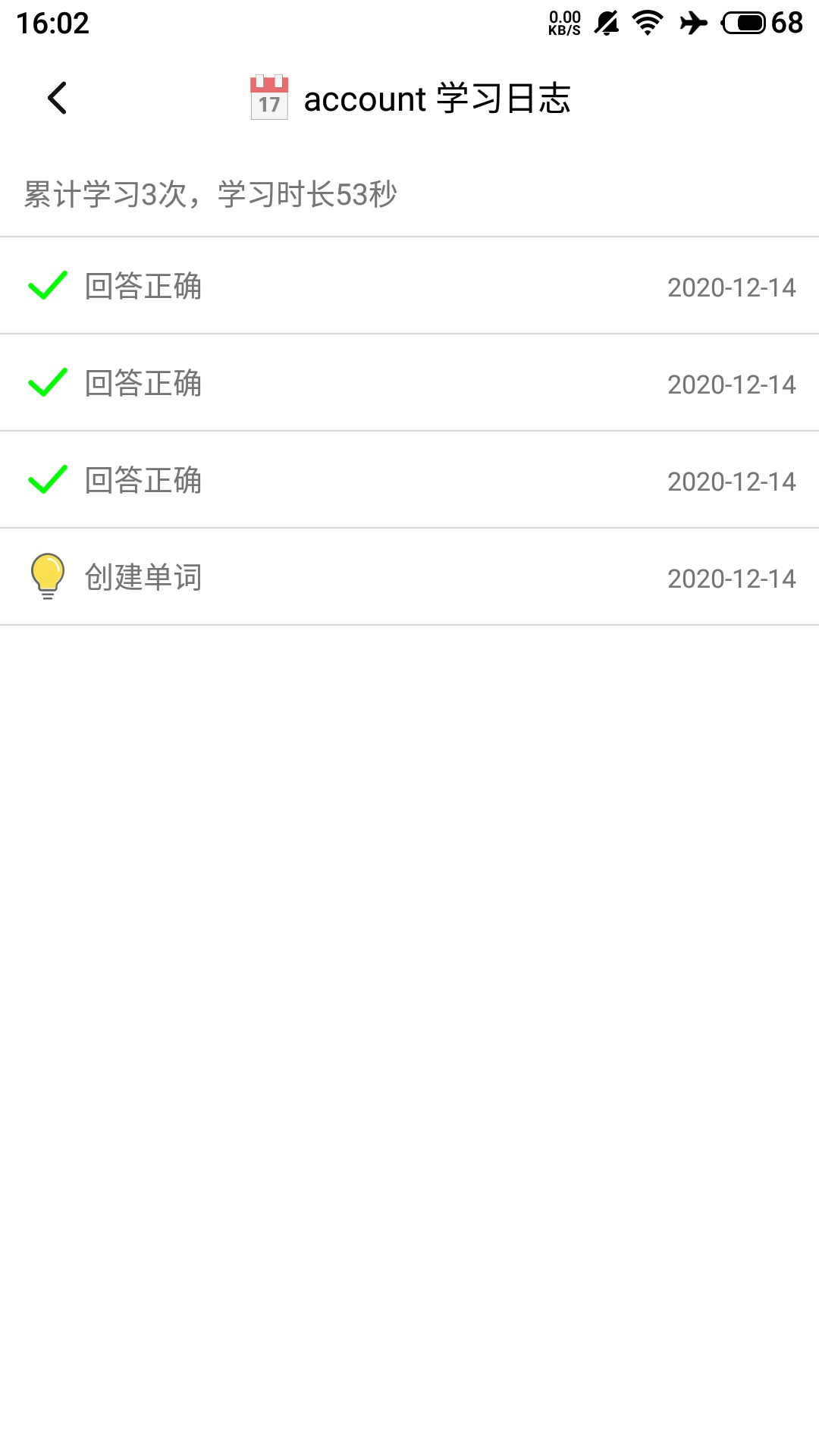
Task: Tap the green checkmark on the third 回答正确 entry
Action: pyautogui.click(x=47, y=479)
